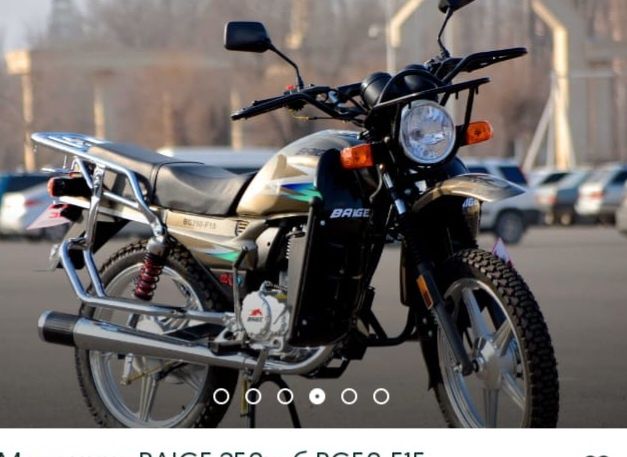Jump to the first photo indicator dot

221,396
